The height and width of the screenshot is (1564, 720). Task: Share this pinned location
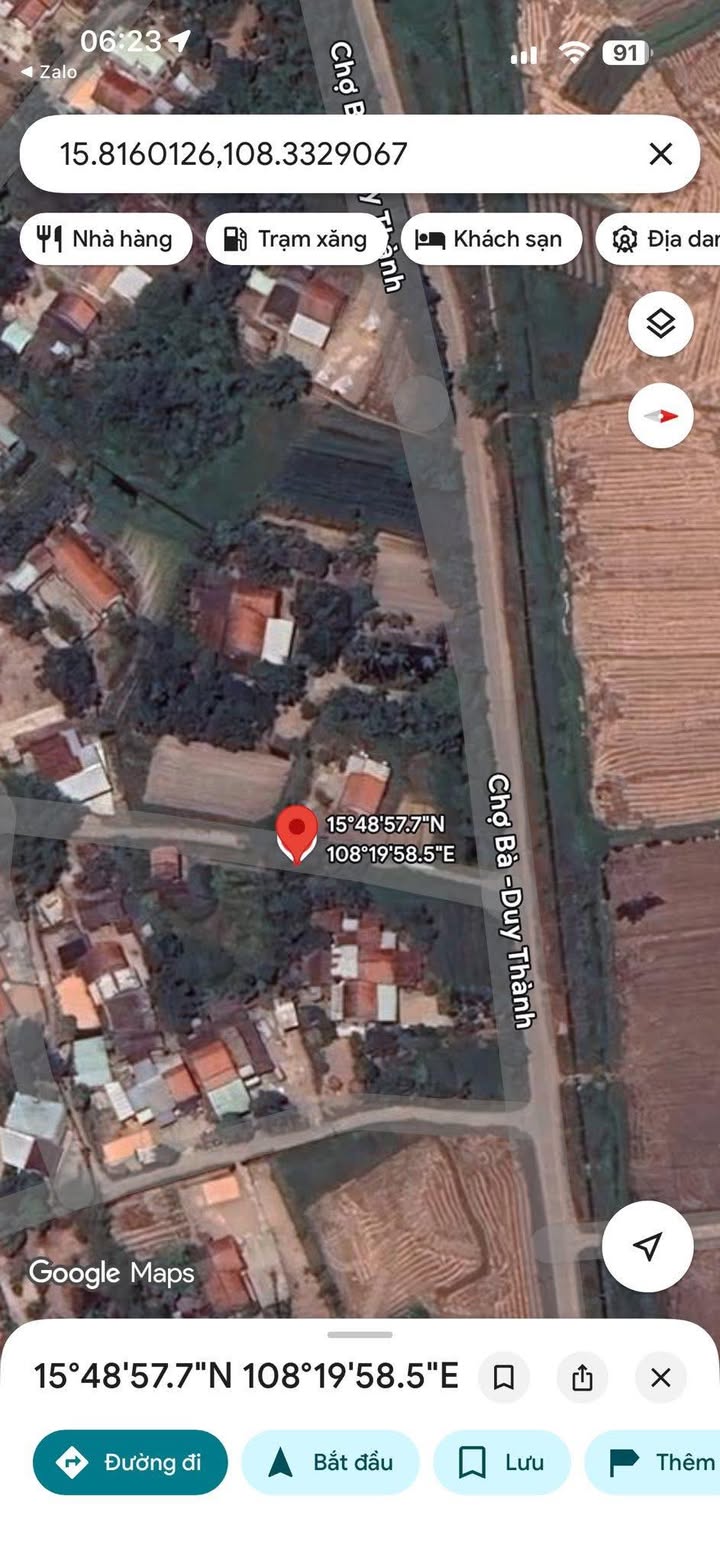pos(583,1378)
